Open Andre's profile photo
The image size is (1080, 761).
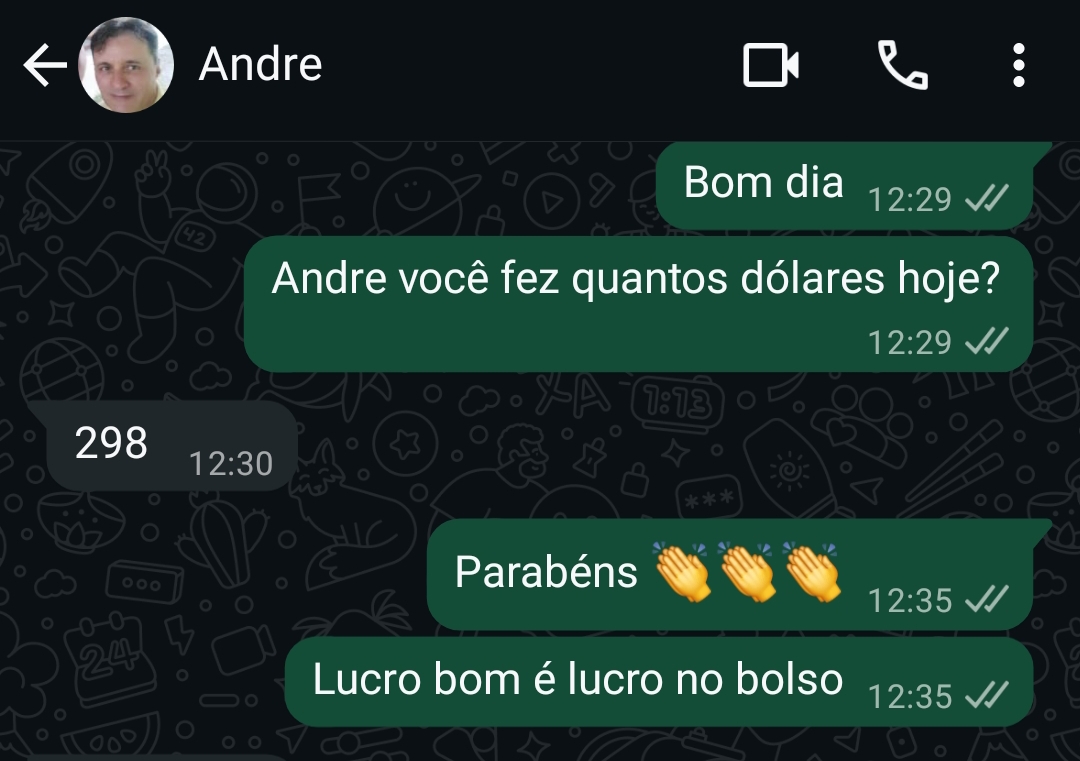click(126, 66)
